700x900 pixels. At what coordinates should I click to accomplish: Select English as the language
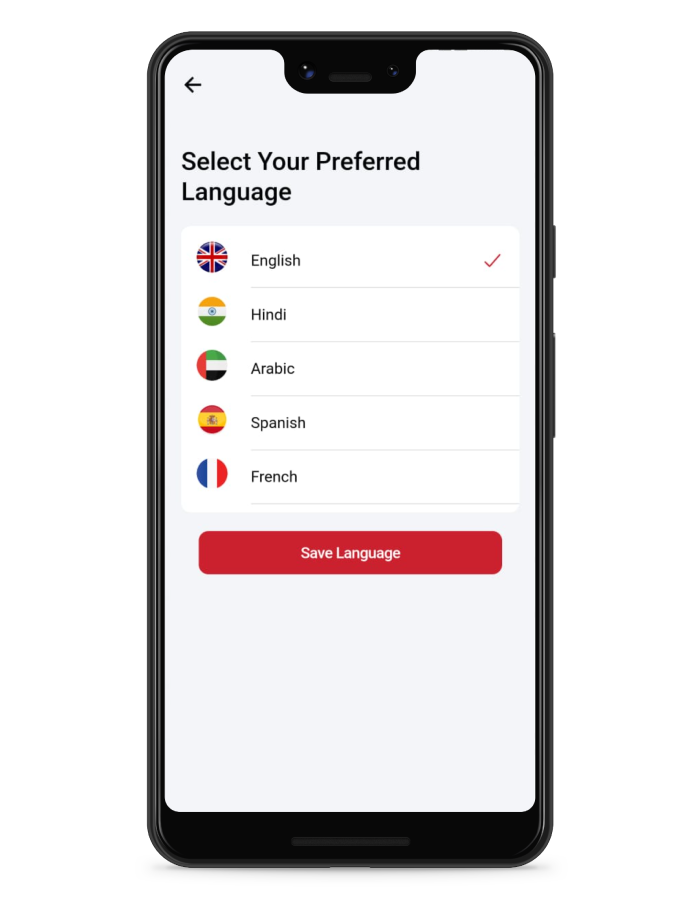(x=350, y=260)
